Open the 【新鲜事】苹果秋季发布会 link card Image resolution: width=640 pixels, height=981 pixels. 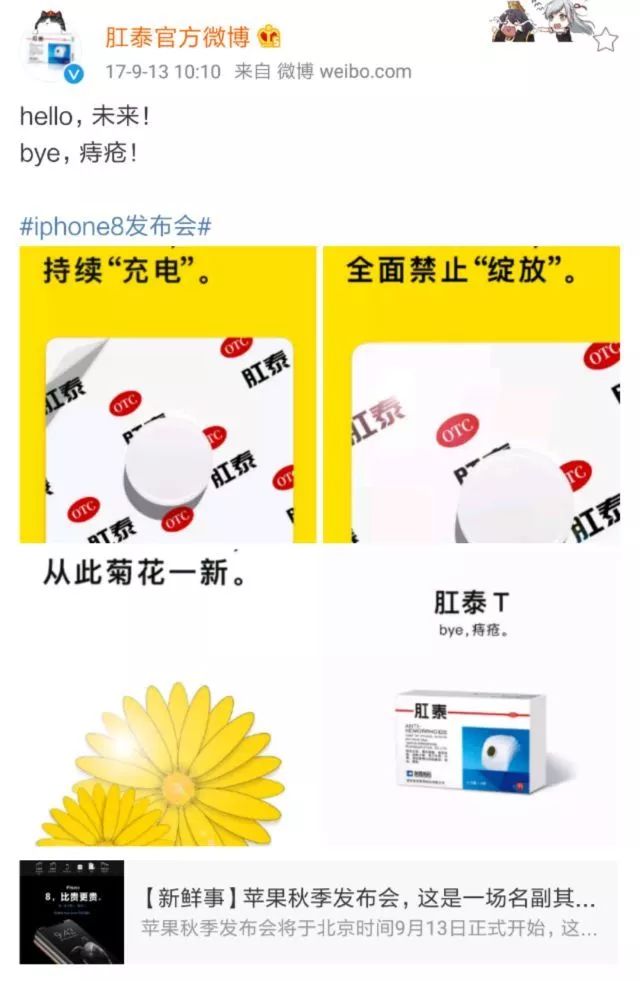(319, 912)
